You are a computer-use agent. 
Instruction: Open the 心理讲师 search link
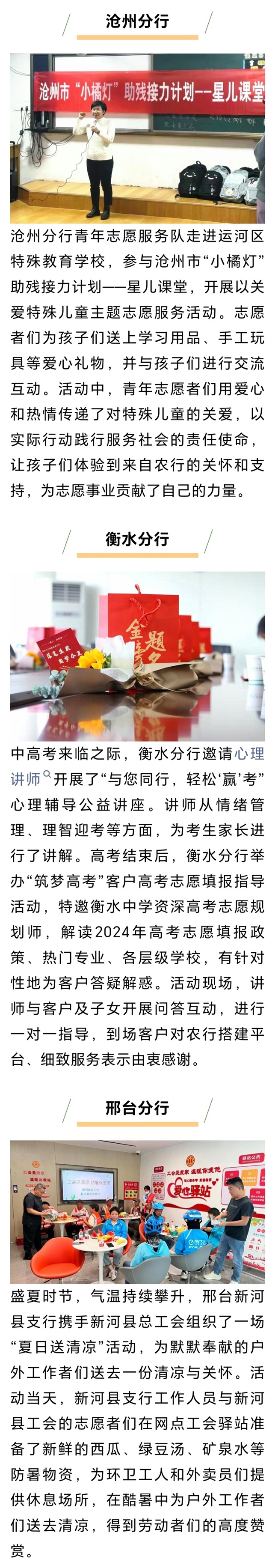pos(26,778)
